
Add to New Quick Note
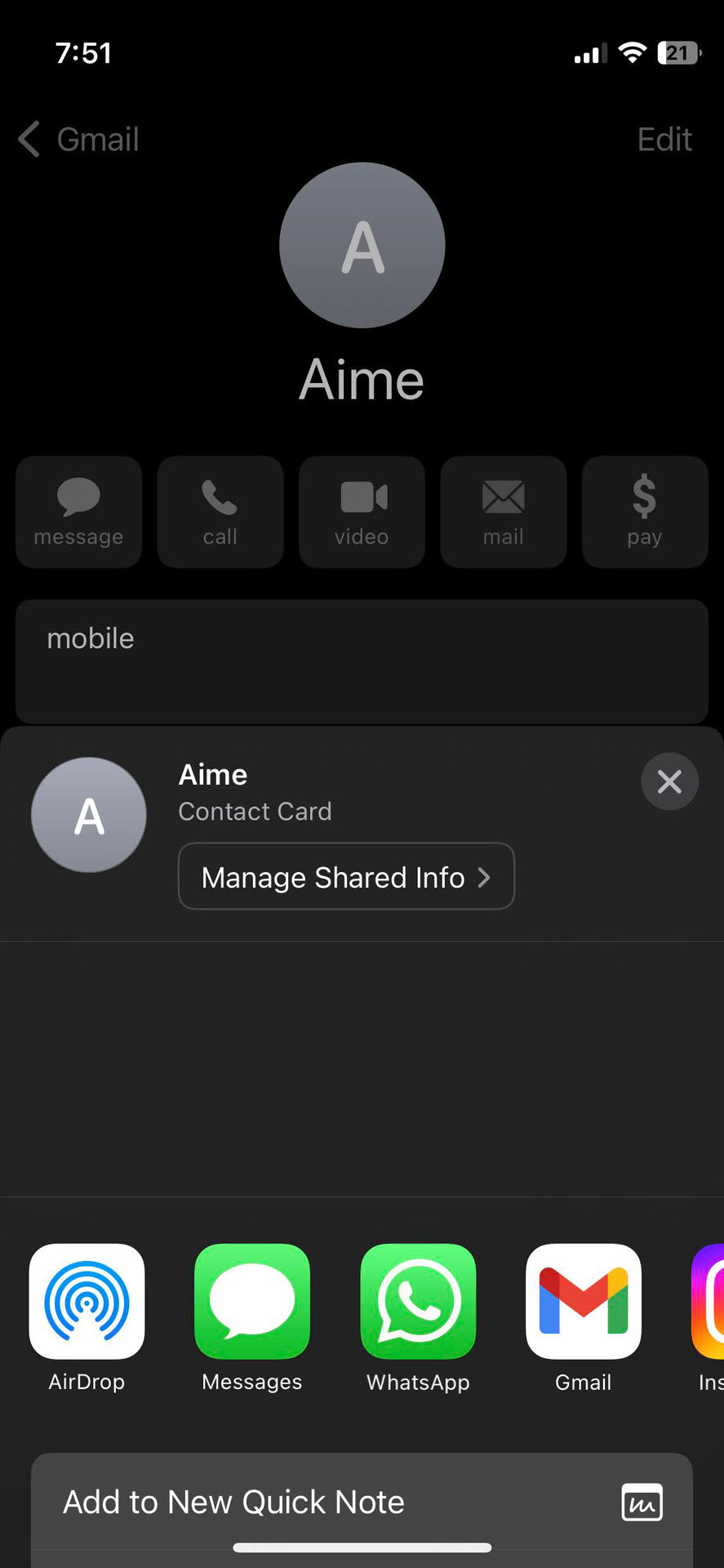pos(362,1503)
